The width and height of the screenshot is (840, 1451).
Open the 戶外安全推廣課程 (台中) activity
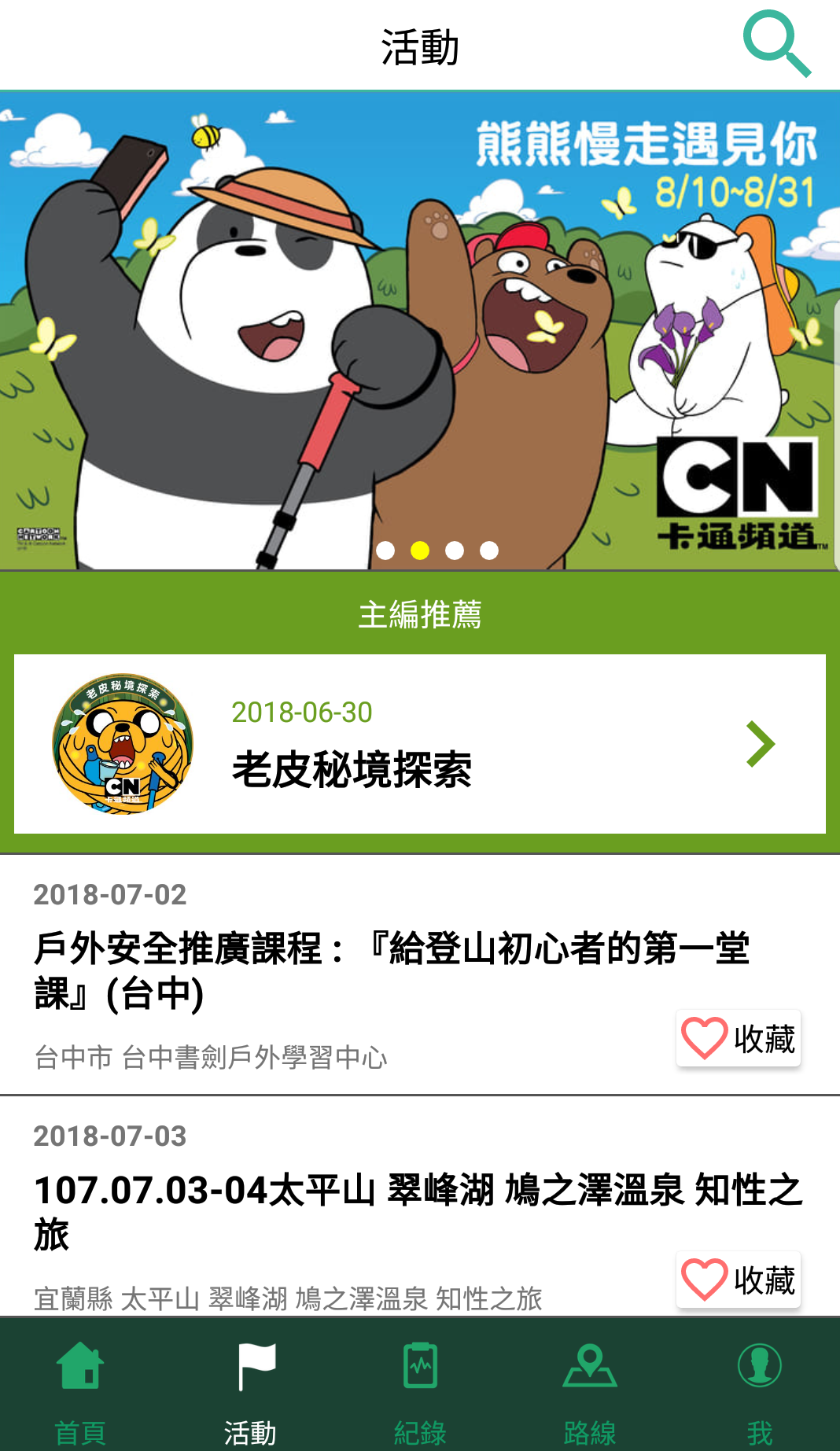pos(354,970)
